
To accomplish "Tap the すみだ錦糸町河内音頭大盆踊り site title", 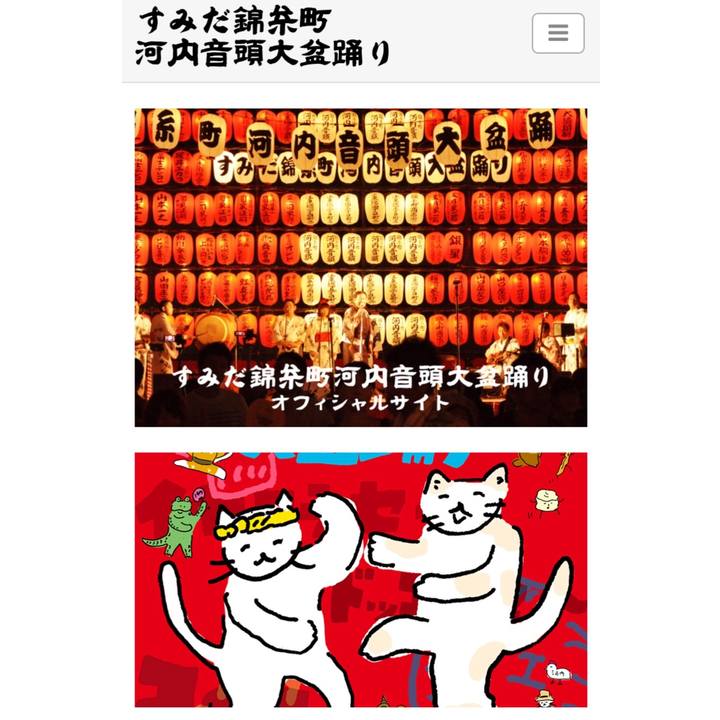I will click(263, 36).
